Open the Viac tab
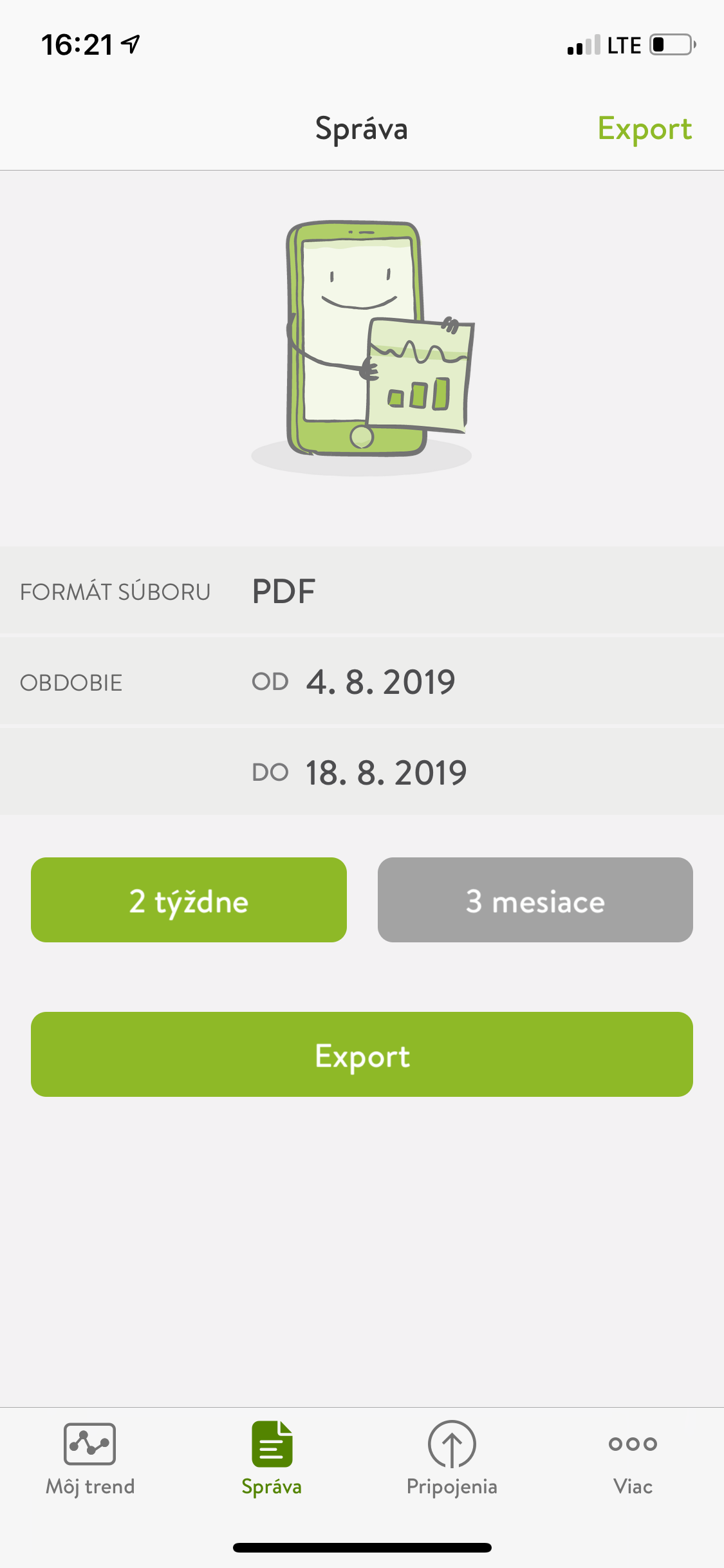 [633, 1459]
